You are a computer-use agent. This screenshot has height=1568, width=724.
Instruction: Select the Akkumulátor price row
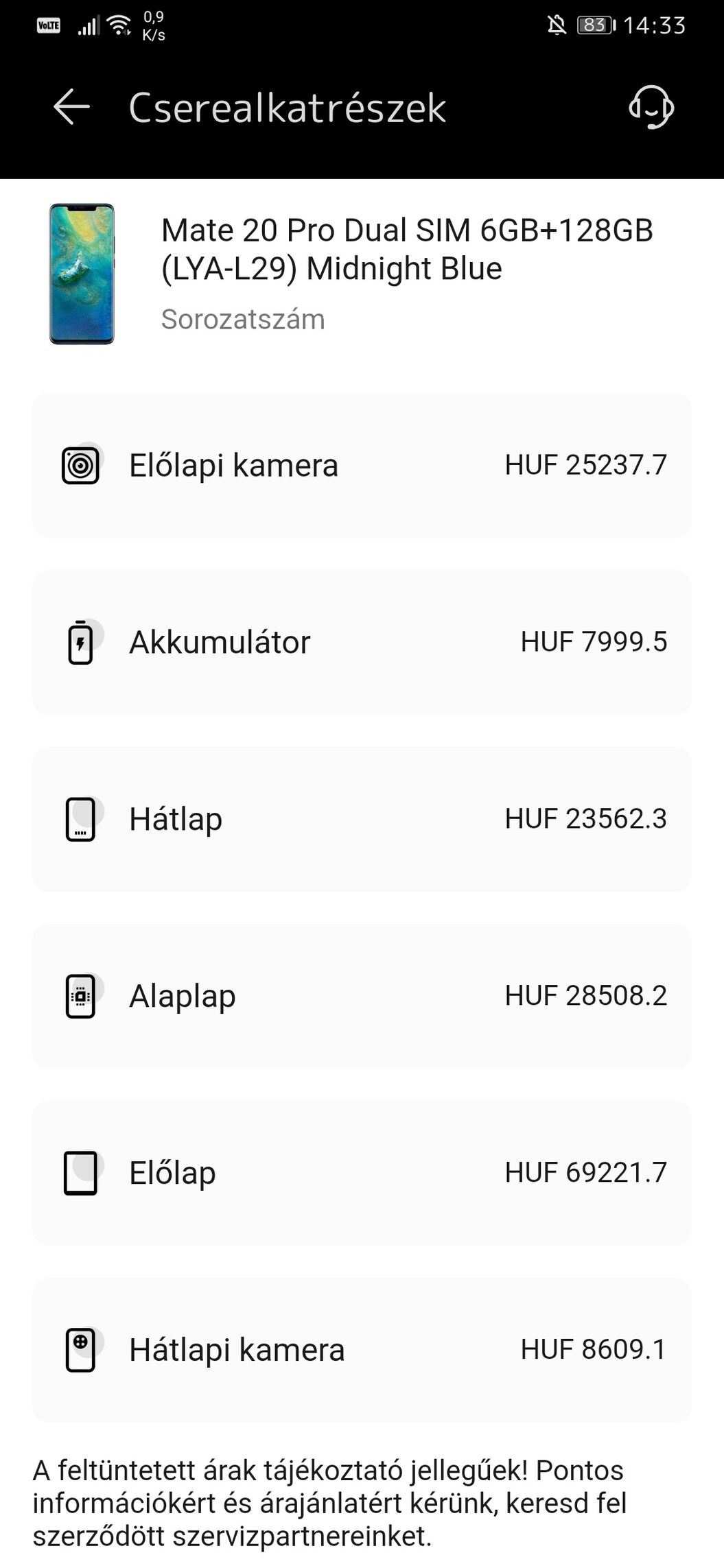[x=362, y=642]
